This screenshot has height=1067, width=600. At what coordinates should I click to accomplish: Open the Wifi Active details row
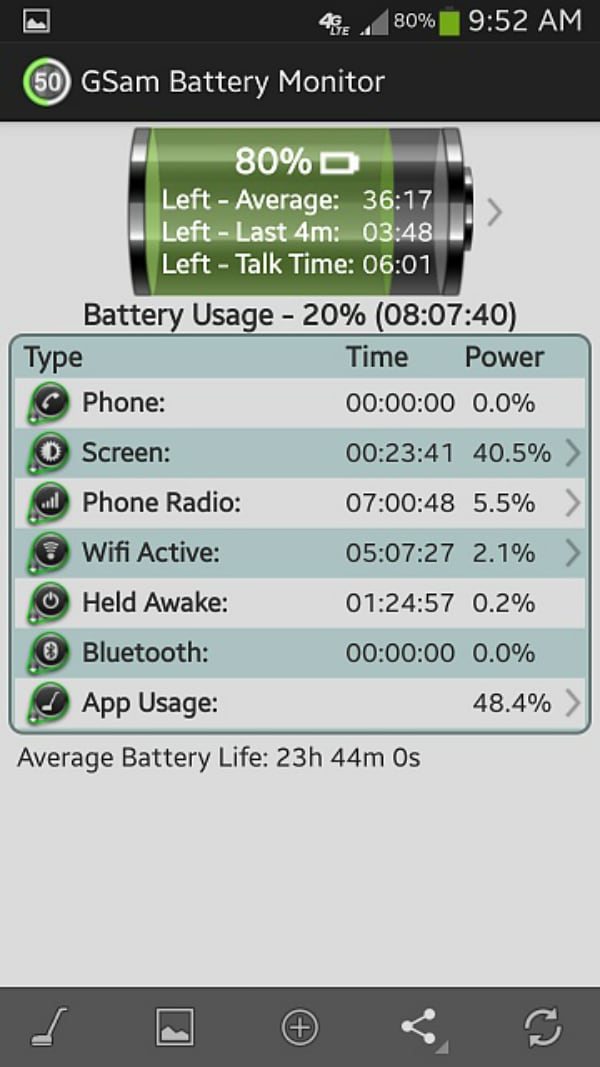click(300, 553)
